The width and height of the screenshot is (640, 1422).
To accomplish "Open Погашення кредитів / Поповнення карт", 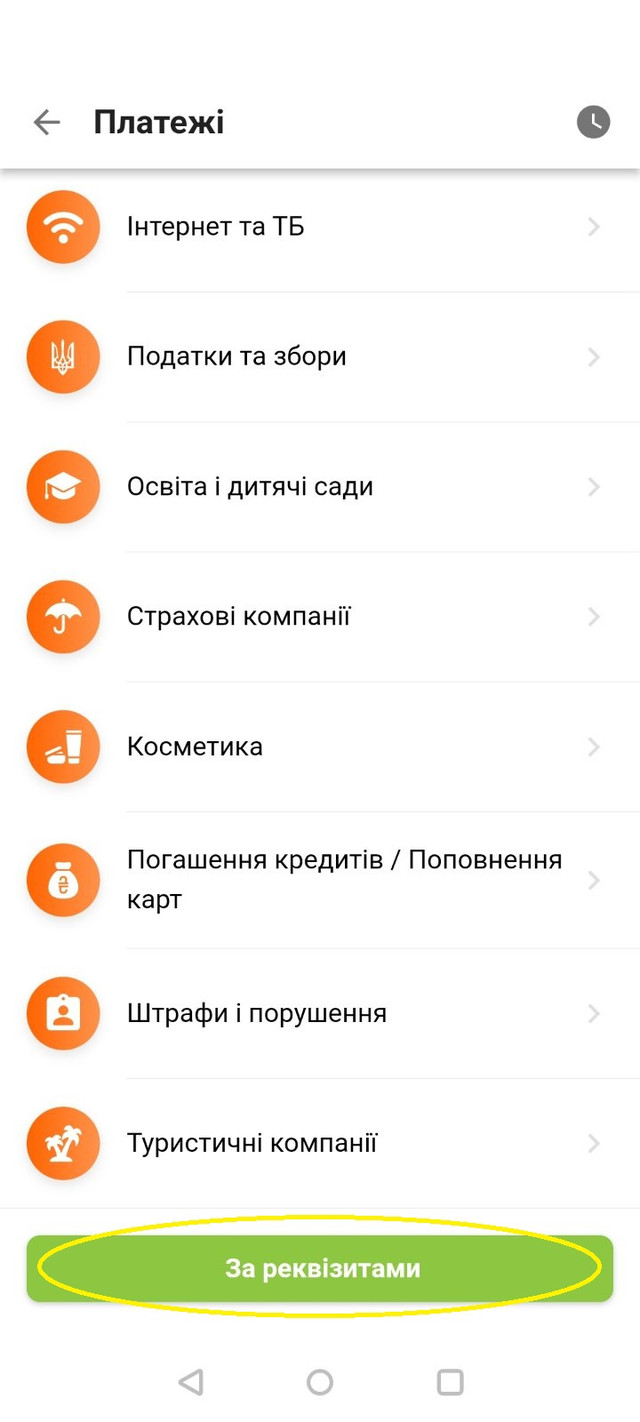I will click(320, 880).
